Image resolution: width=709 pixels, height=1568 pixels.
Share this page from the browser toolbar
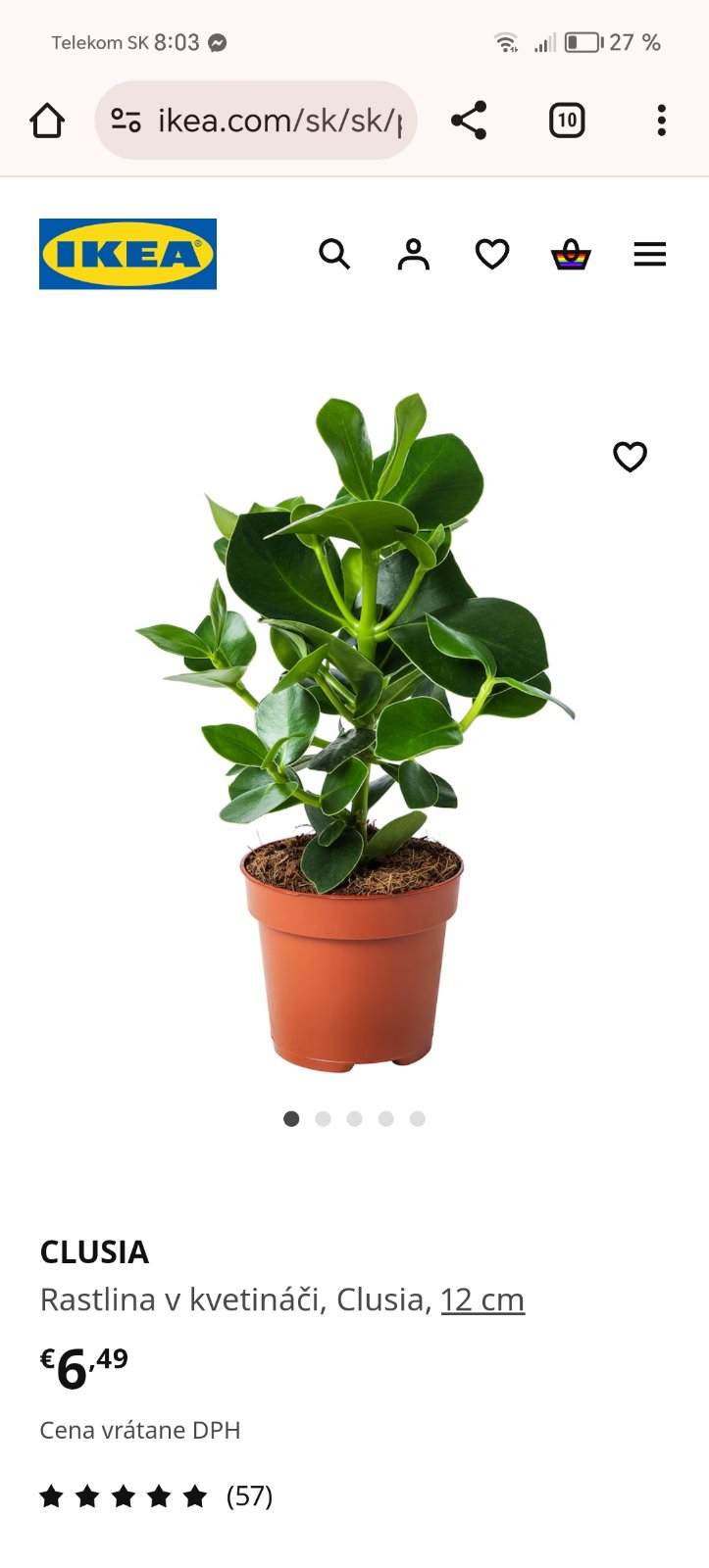469,121
